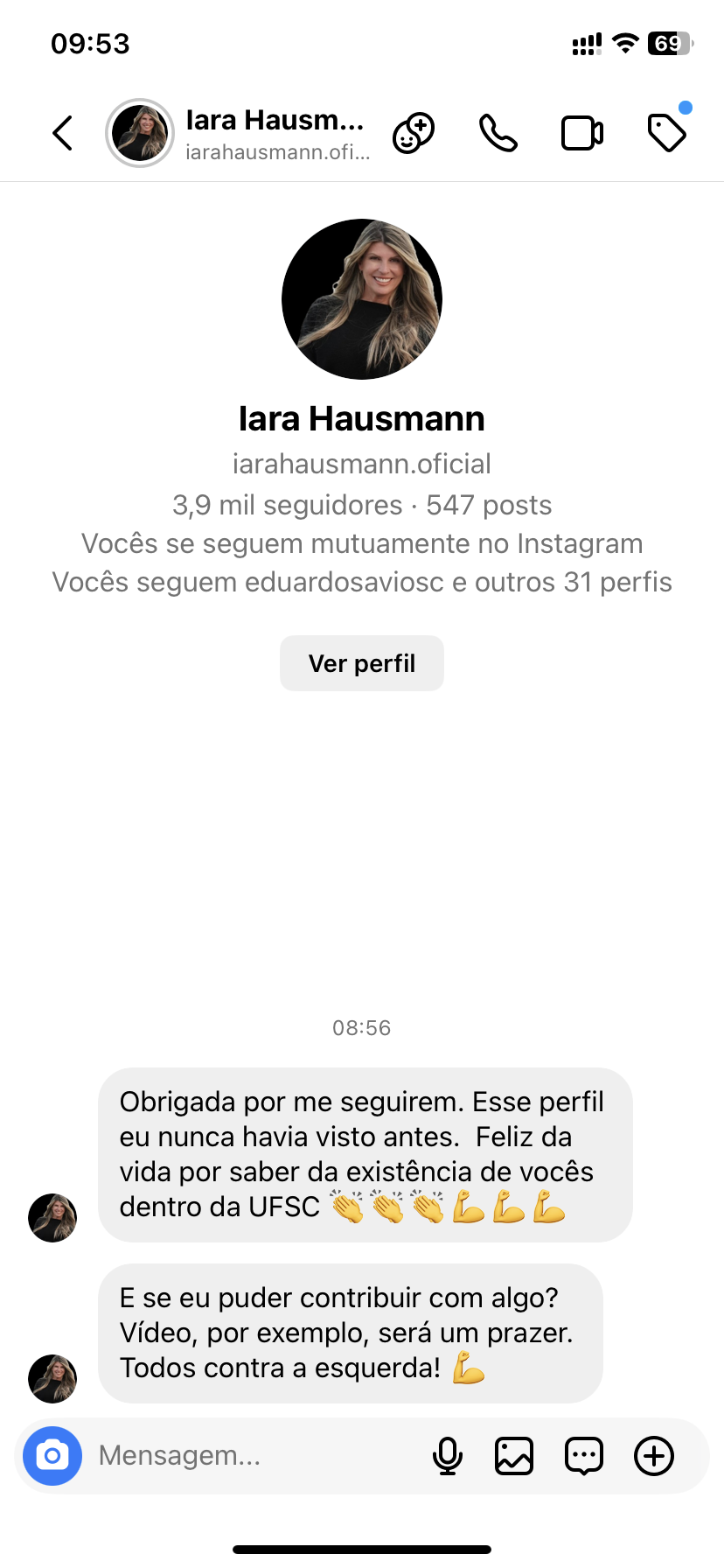Open the photo gallery picker
724x1568 pixels.
tap(514, 1456)
